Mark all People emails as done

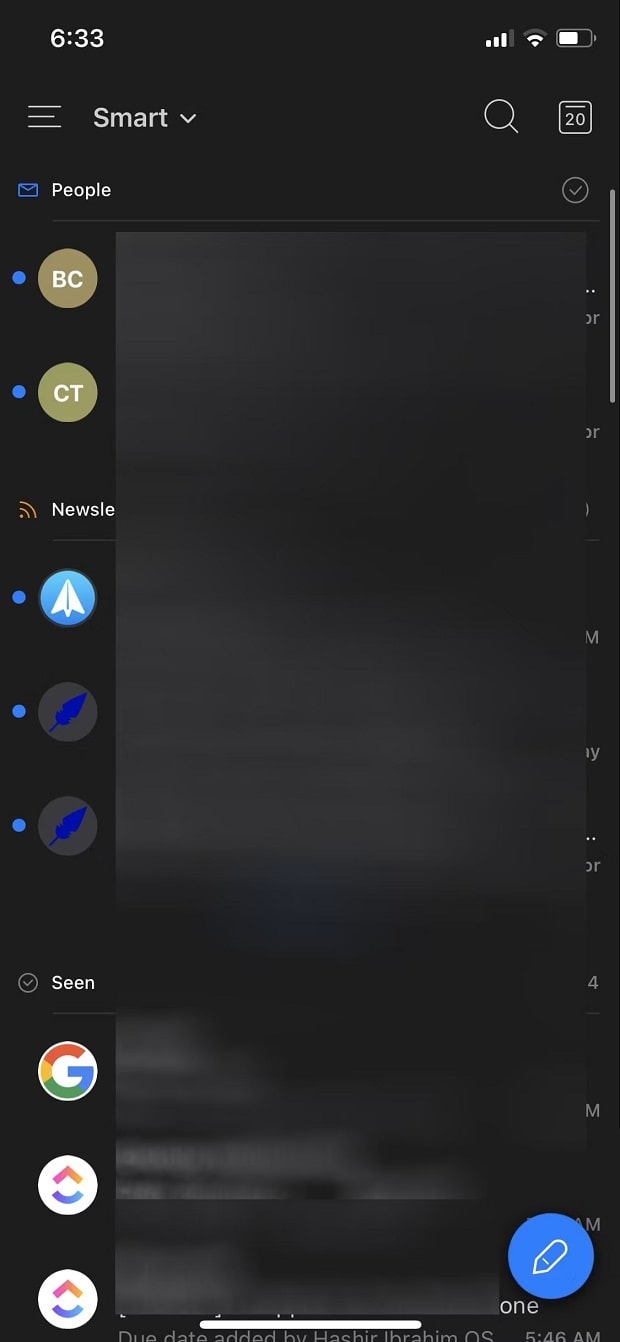pyautogui.click(x=575, y=190)
